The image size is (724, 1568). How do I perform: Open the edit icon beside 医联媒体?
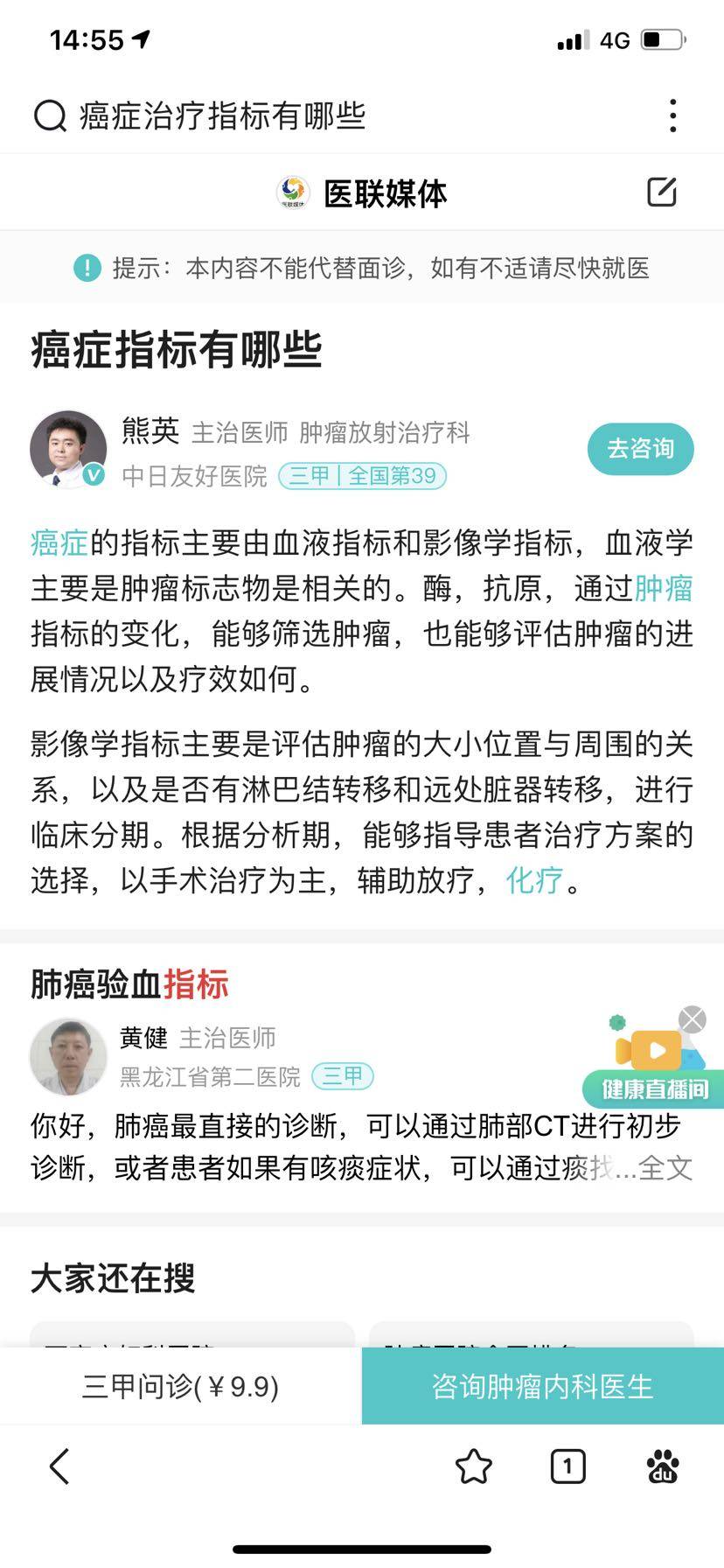661,192
